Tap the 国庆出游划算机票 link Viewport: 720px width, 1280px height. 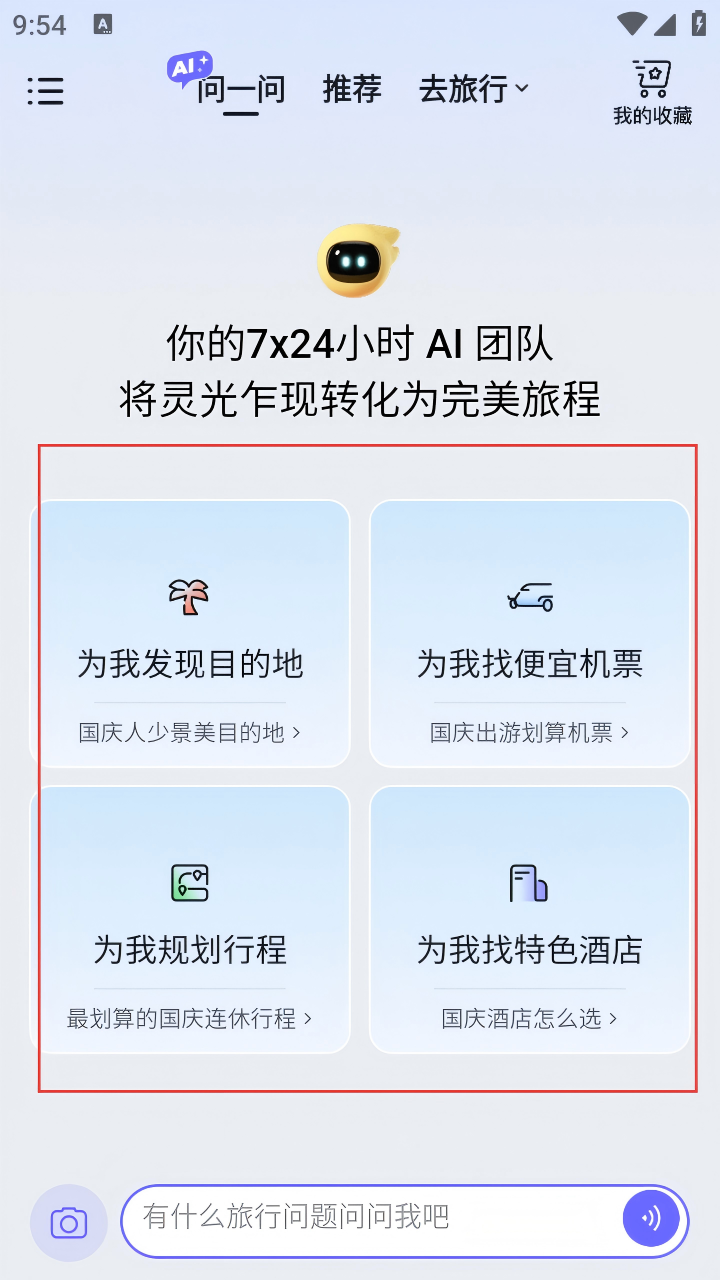pos(530,733)
